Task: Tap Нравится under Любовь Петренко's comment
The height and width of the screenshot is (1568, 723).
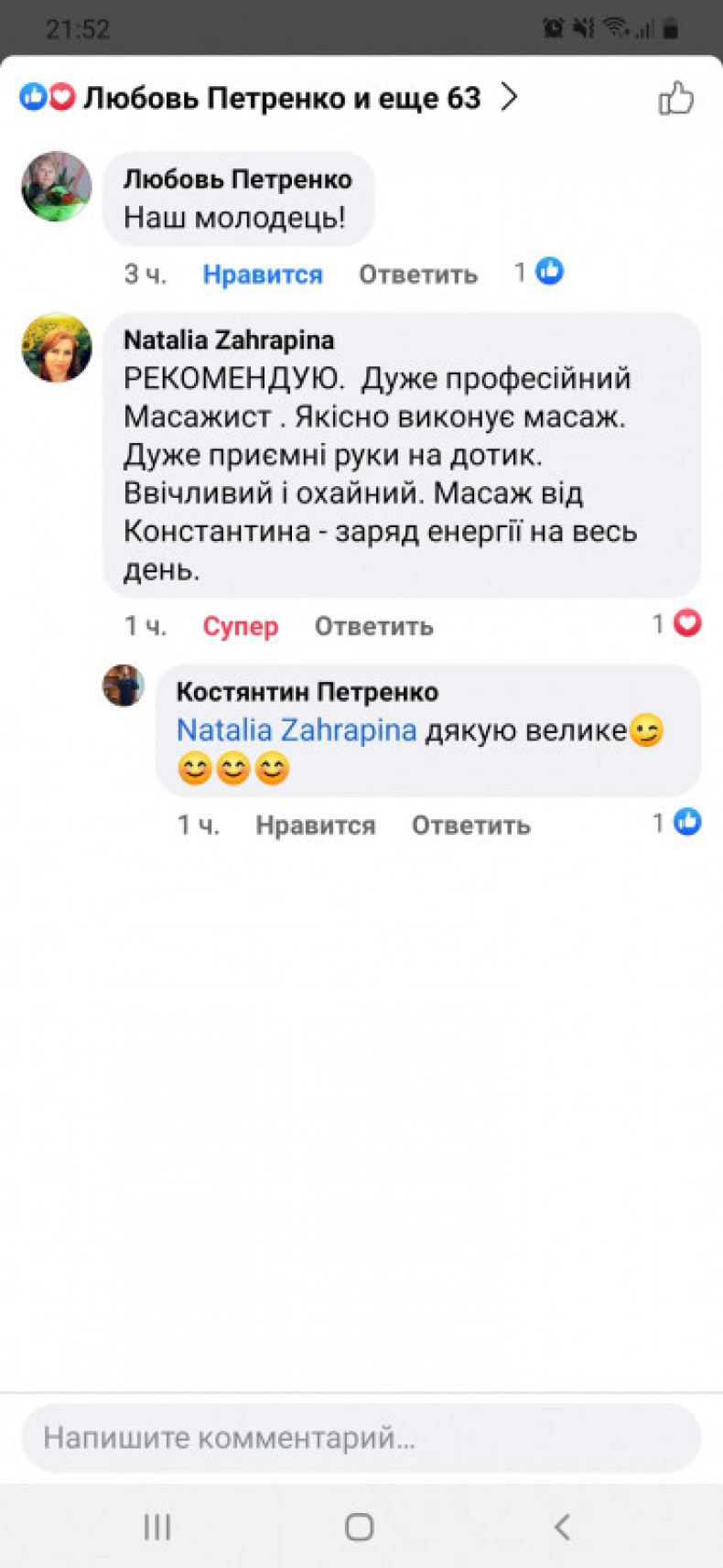Action: tap(262, 274)
